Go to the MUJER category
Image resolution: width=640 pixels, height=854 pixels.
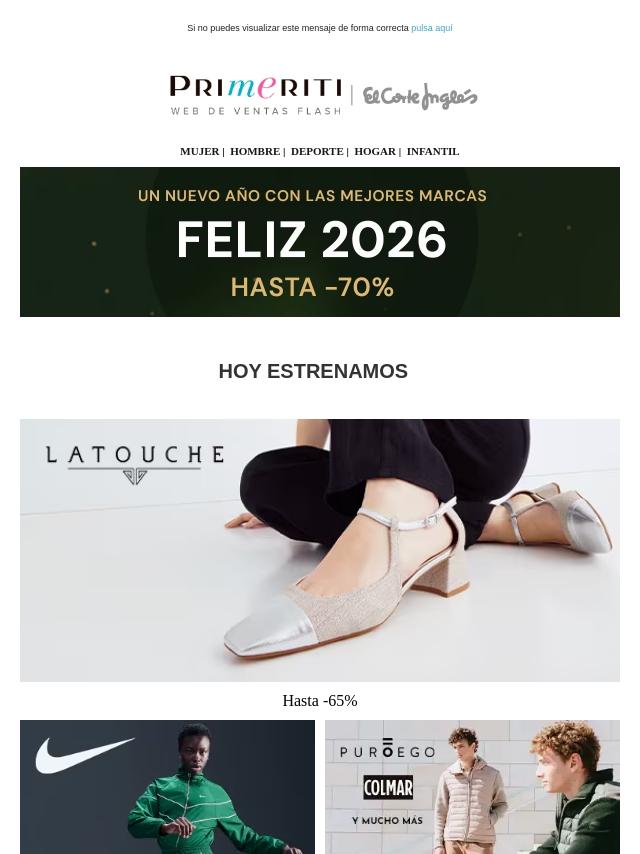pyautogui.click(x=199, y=151)
